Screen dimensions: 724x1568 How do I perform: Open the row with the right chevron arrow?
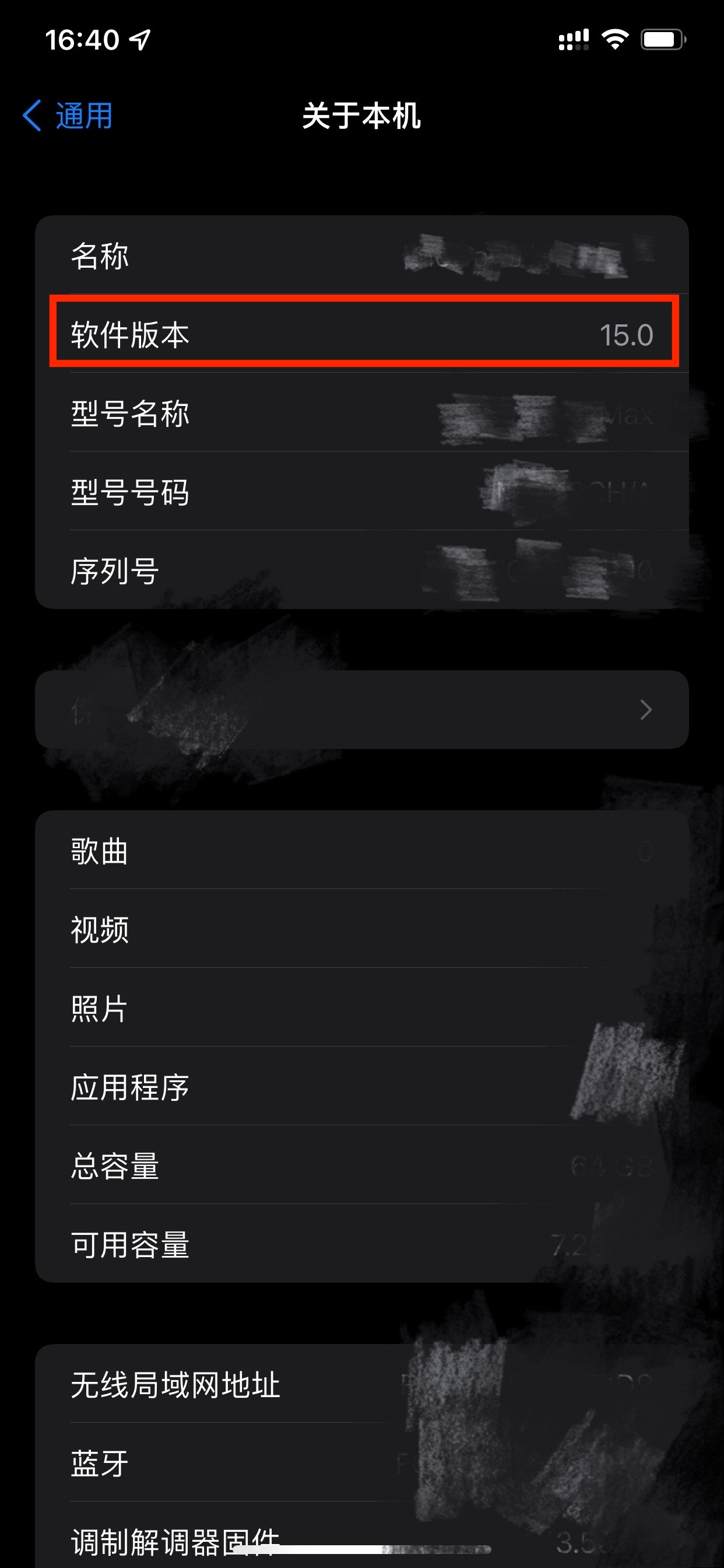(x=361, y=709)
